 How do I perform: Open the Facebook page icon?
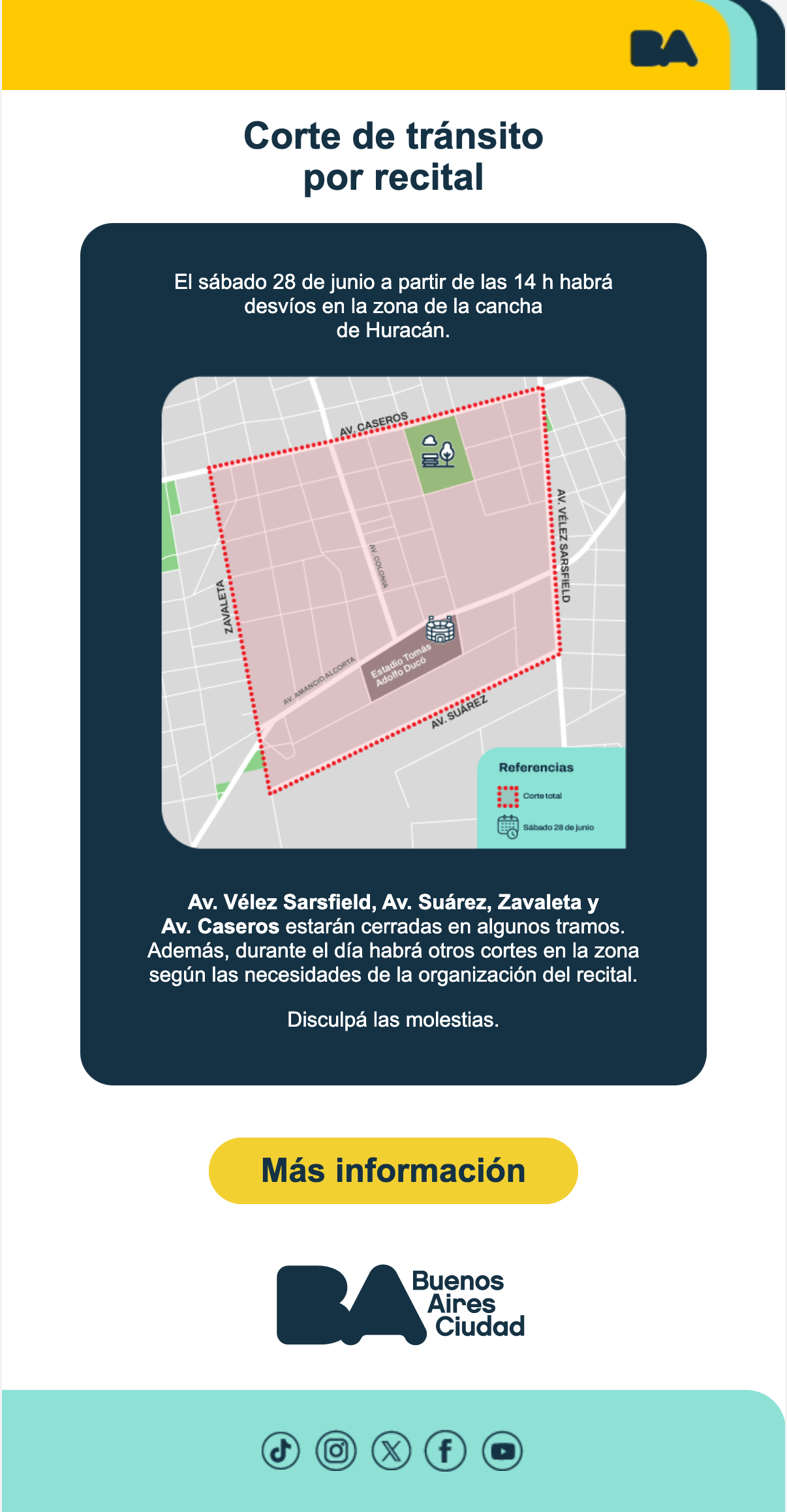446,1451
